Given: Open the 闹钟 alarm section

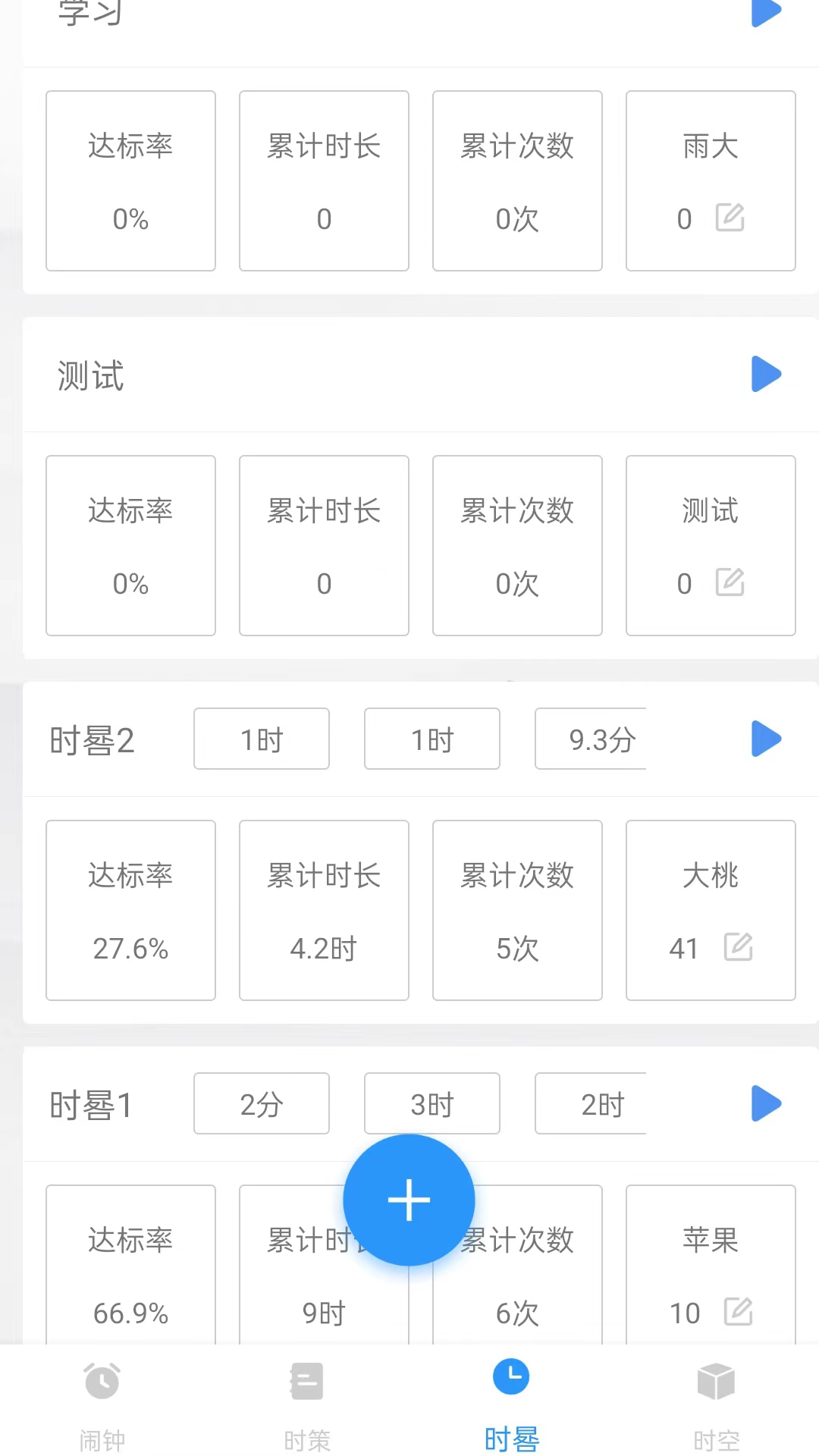Looking at the screenshot, I should tap(102, 1407).
